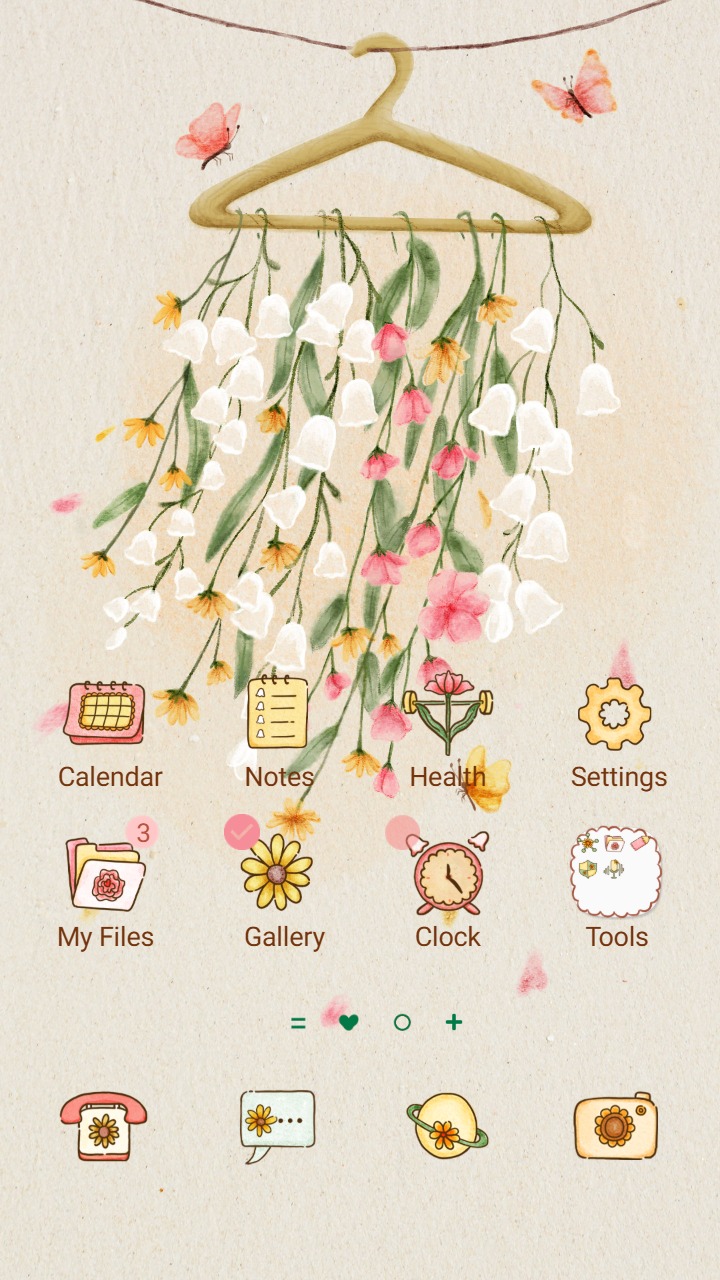Open My Files
Screen dimensions: 720x1280
pos(103,873)
